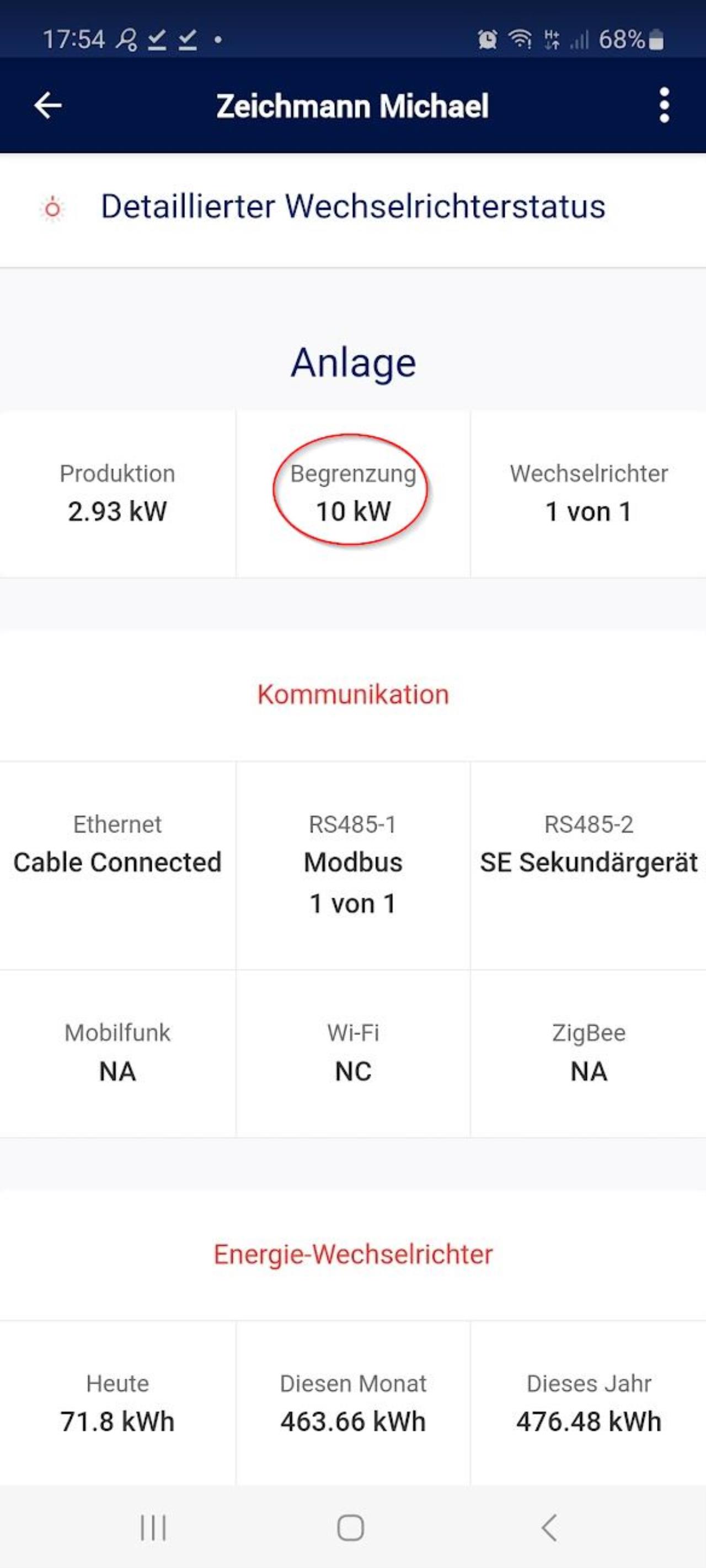The width and height of the screenshot is (706, 1568).
Task: Go back using the arrow in the app bar
Action: pos(48,105)
